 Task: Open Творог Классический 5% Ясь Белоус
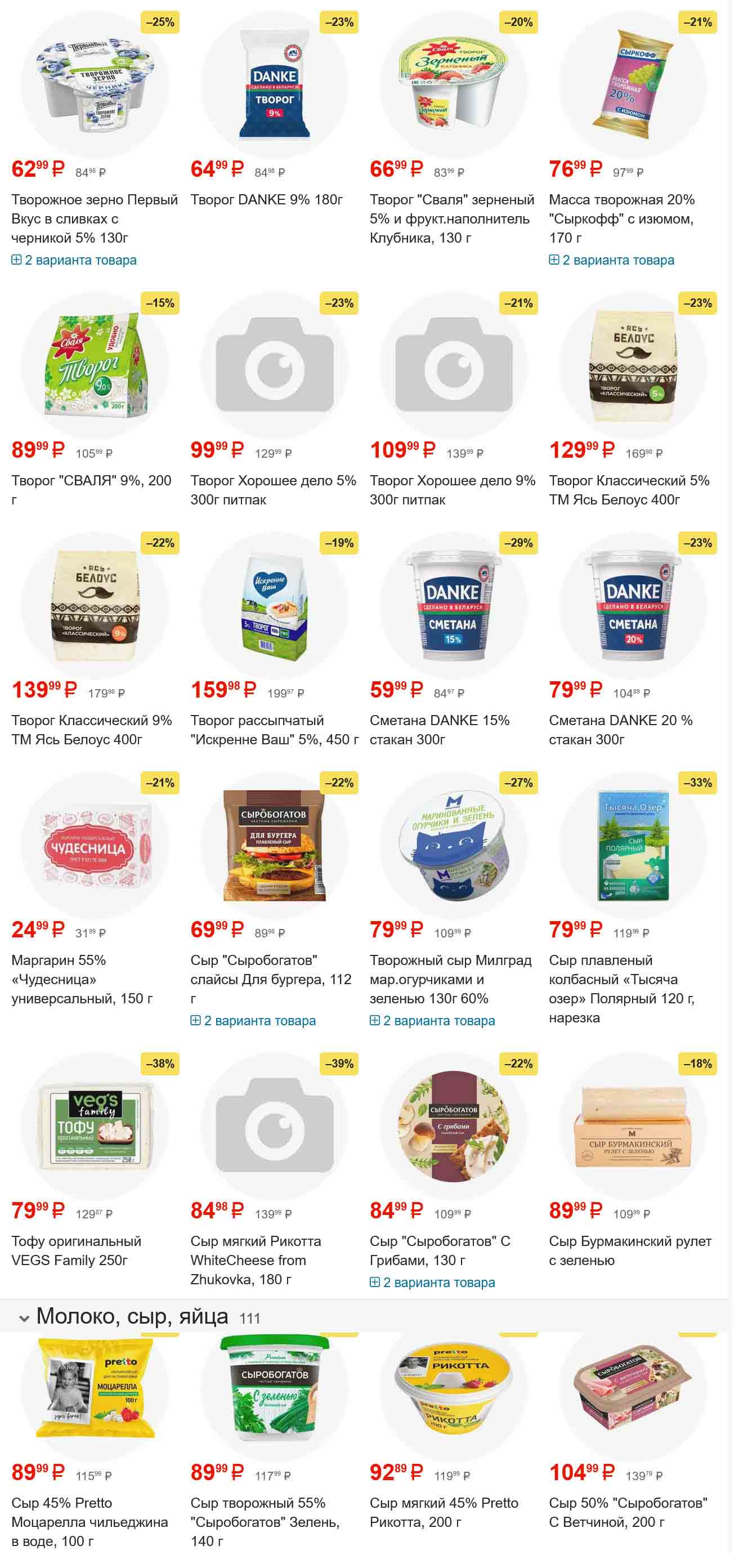click(x=628, y=489)
